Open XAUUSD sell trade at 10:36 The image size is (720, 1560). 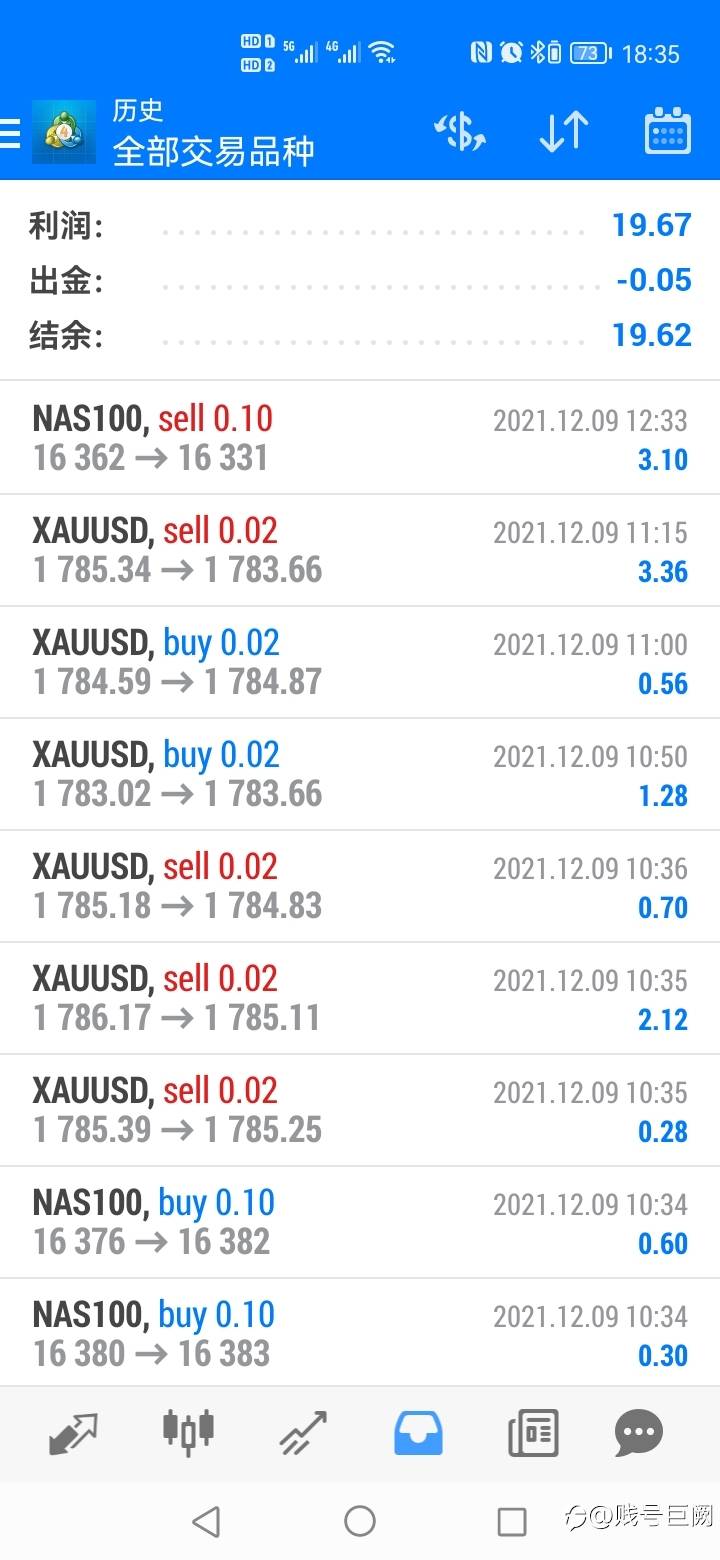(x=360, y=886)
